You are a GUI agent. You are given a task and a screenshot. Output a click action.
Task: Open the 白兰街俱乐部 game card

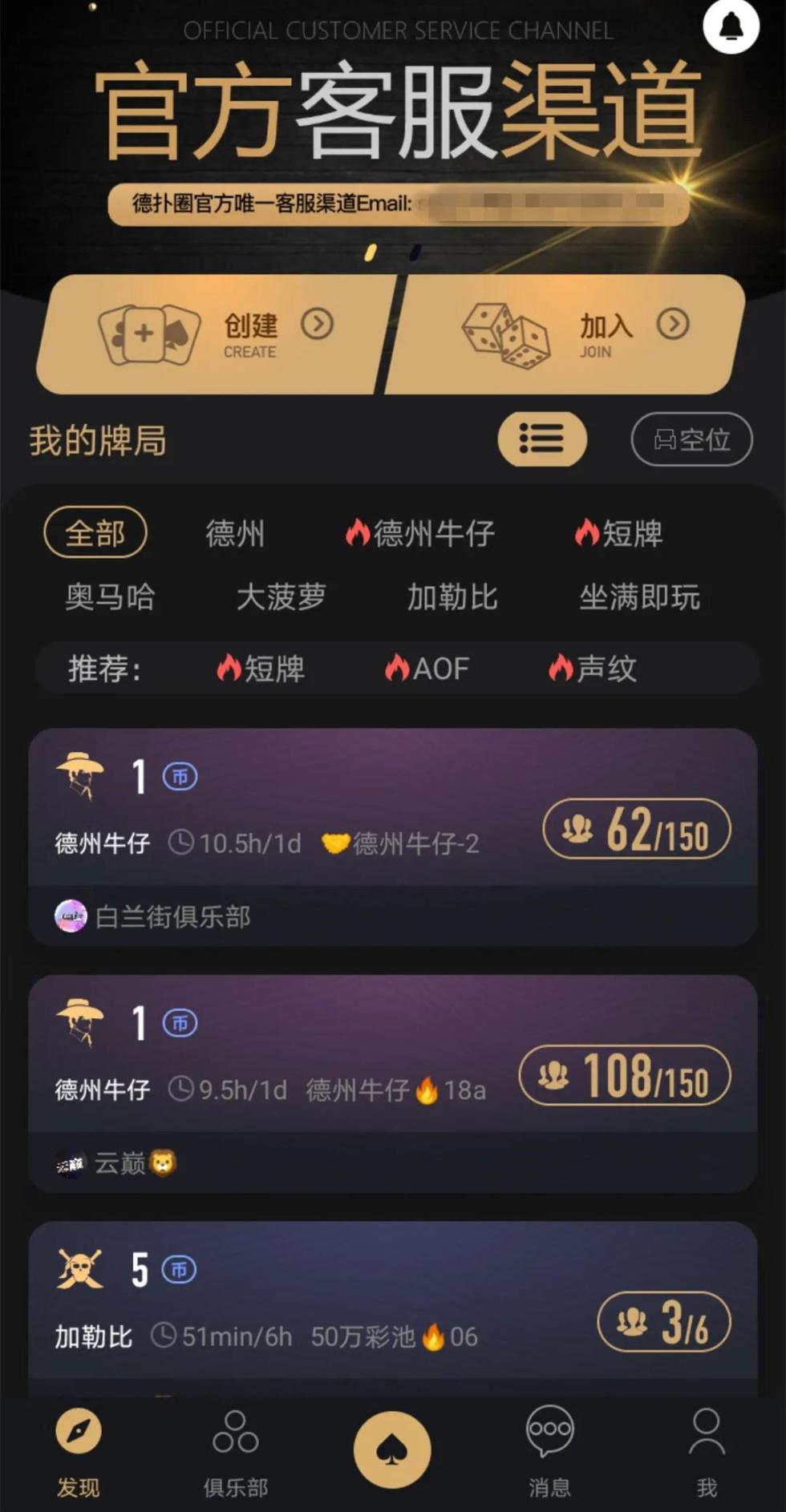point(393,838)
